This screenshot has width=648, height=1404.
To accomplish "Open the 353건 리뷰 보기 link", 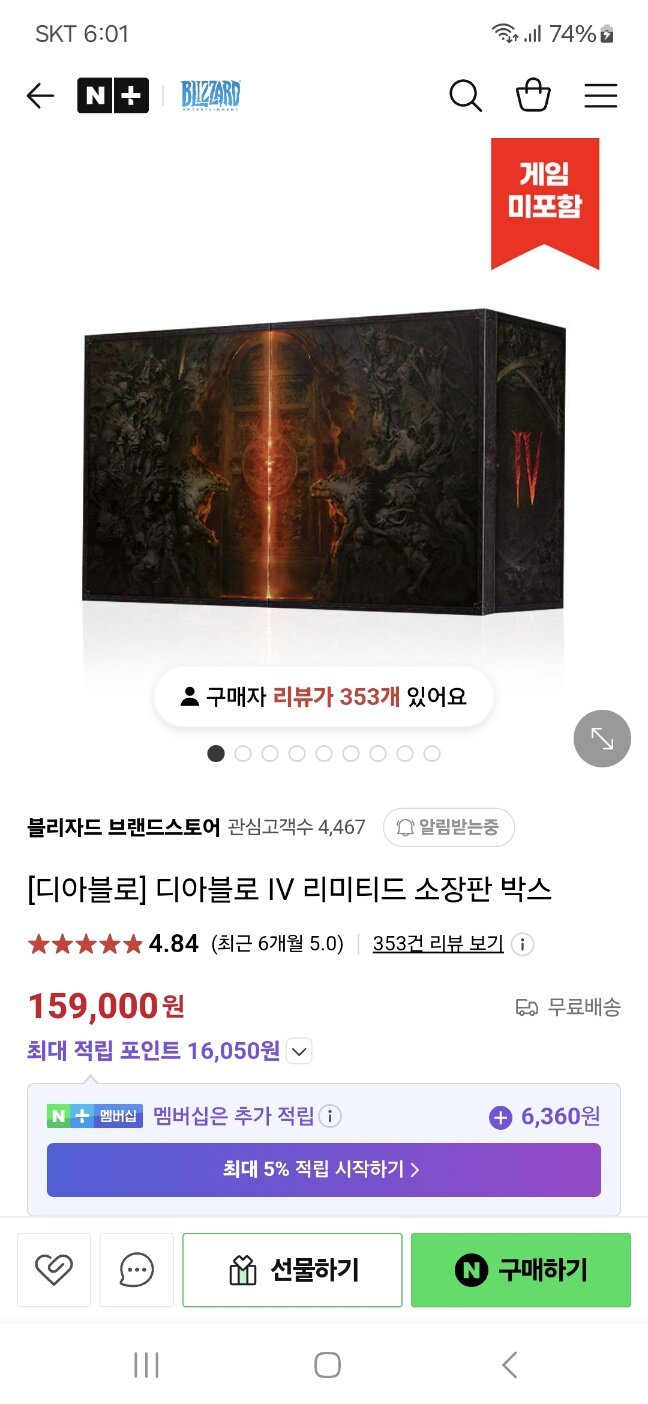I will [438, 943].
